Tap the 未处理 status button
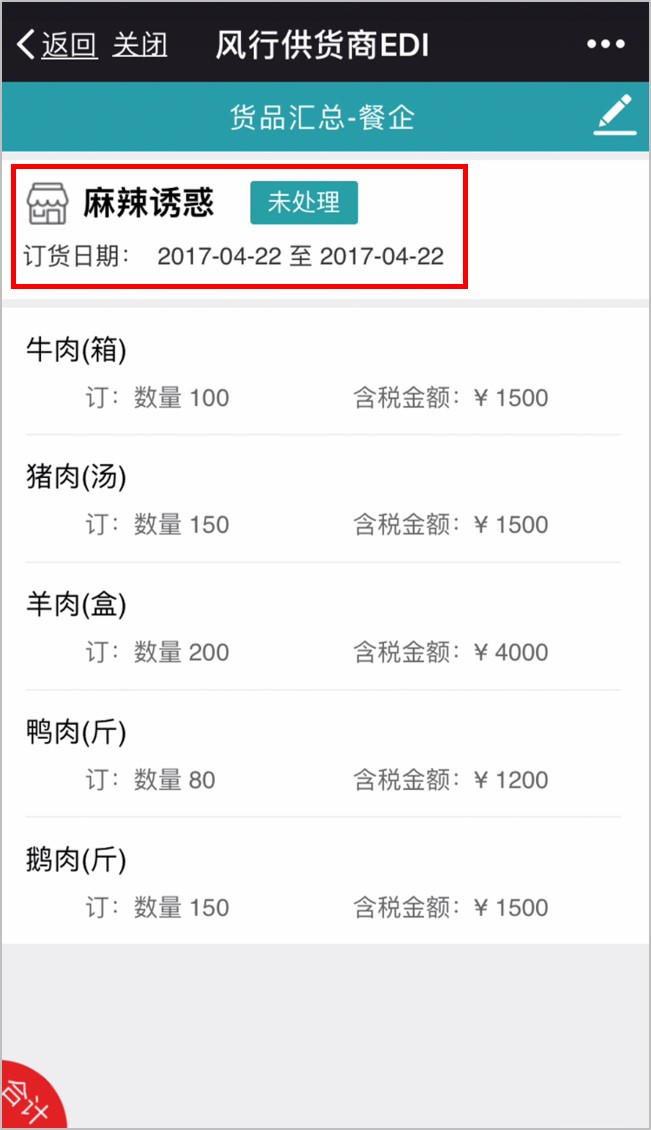 304,203
